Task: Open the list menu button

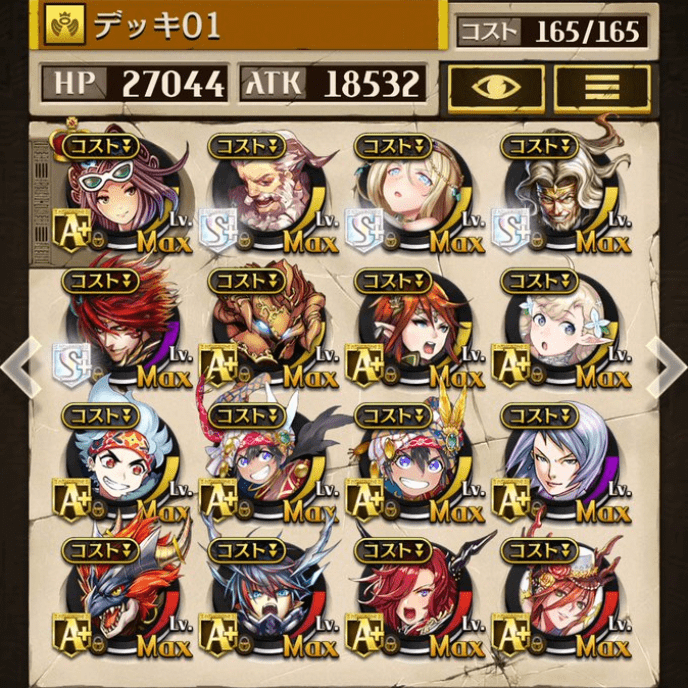Action: coord(602,87)
